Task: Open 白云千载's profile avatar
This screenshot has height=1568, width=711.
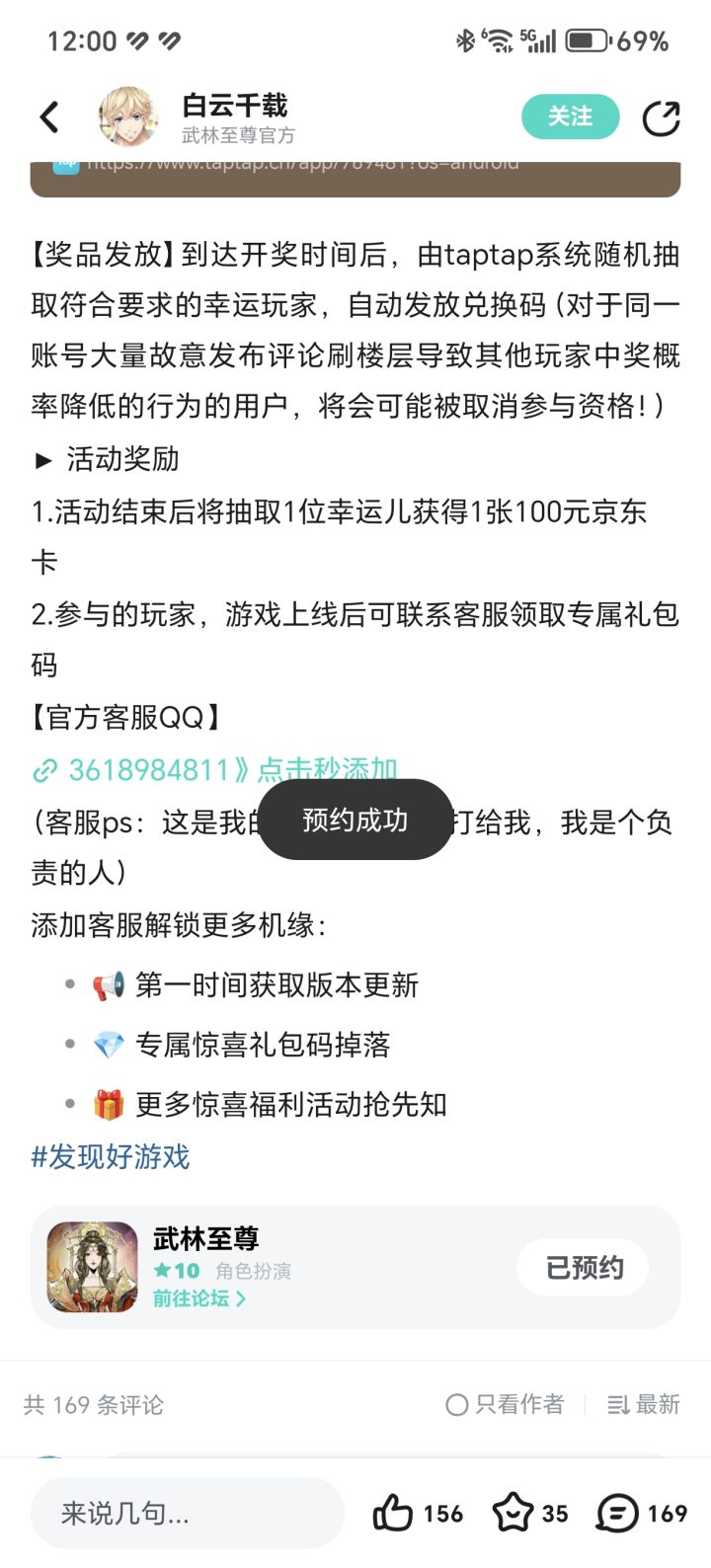Action: click(128, 118)
